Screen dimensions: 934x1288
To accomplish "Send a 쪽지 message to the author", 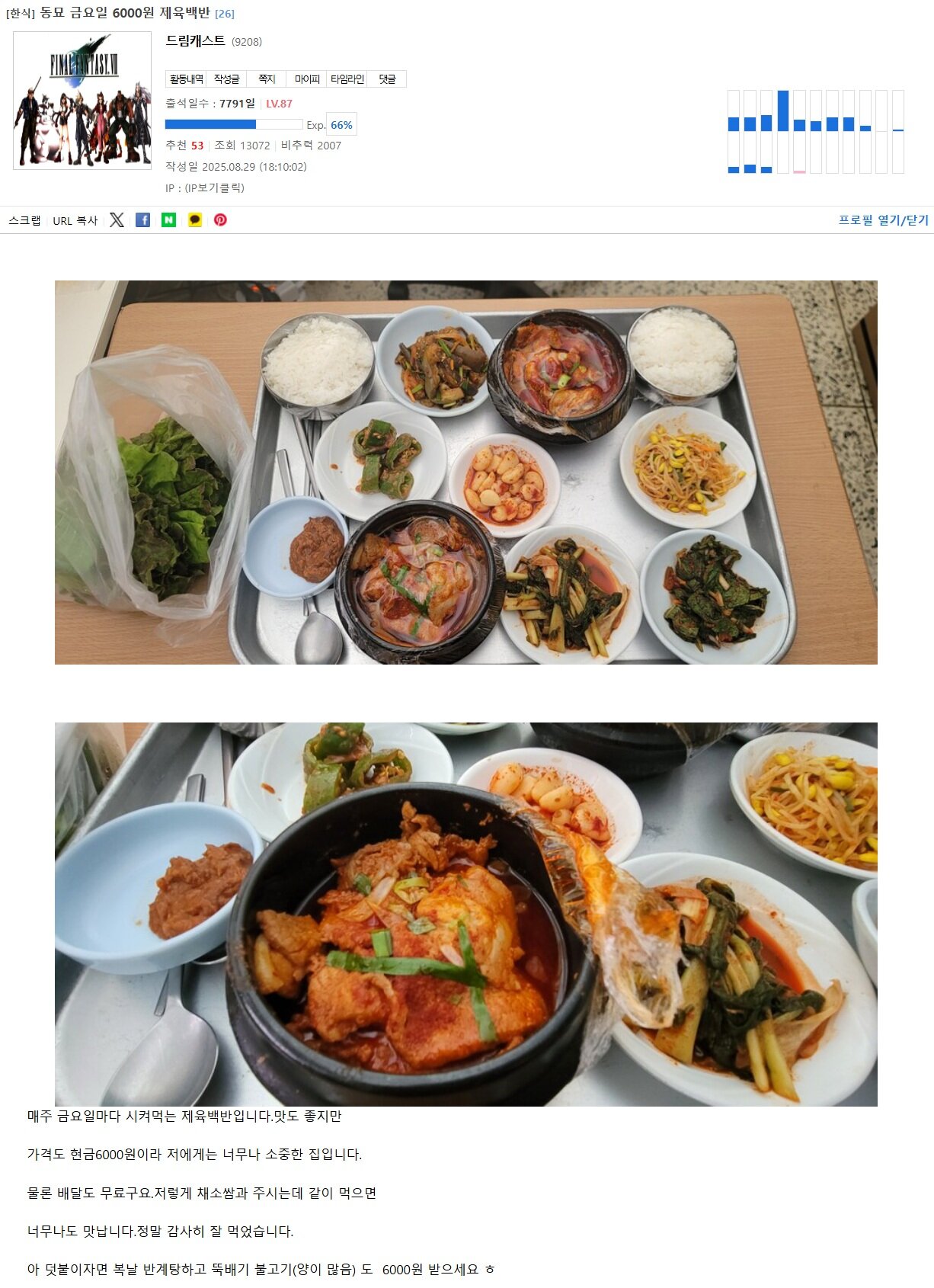I will coord(267,79).
